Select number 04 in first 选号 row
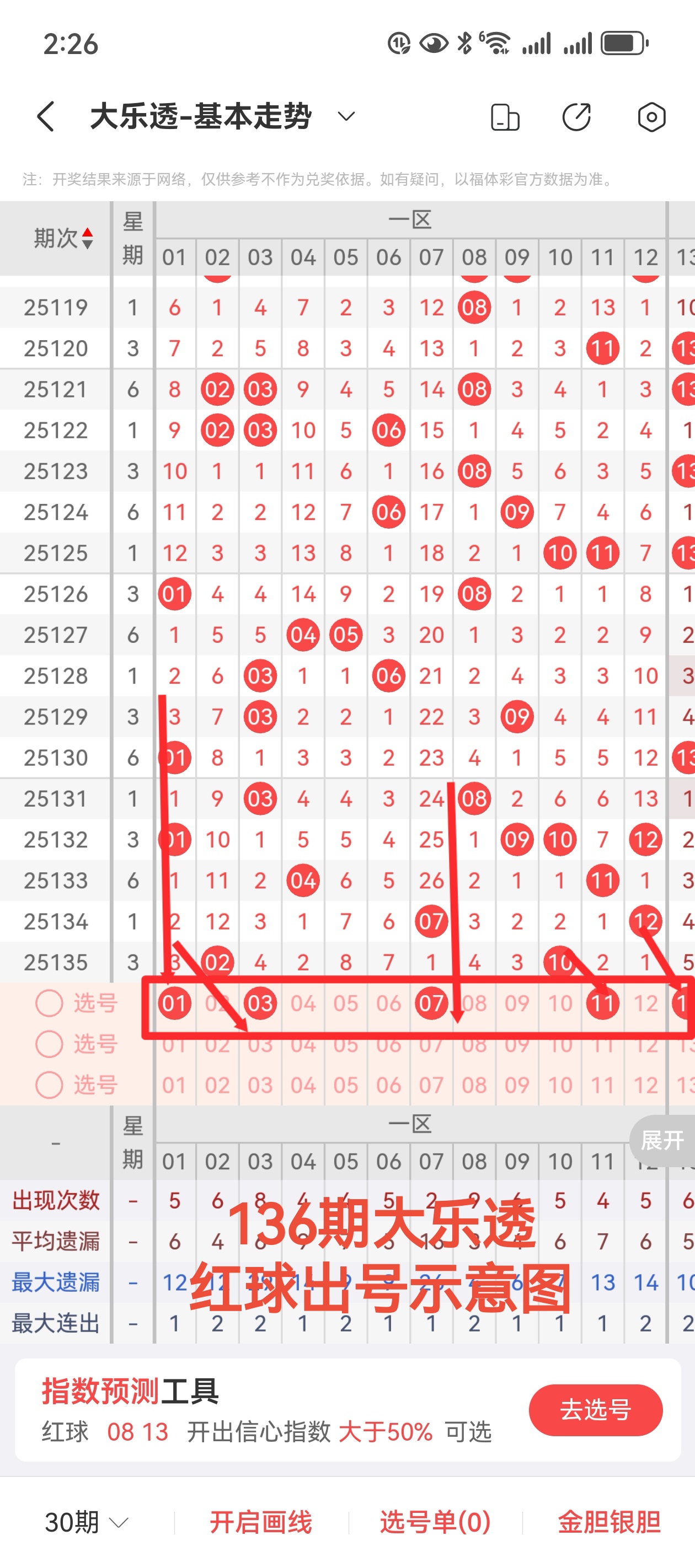Image resolution: width=695 pixels, height=1568 pixels. click(303, 1003)
